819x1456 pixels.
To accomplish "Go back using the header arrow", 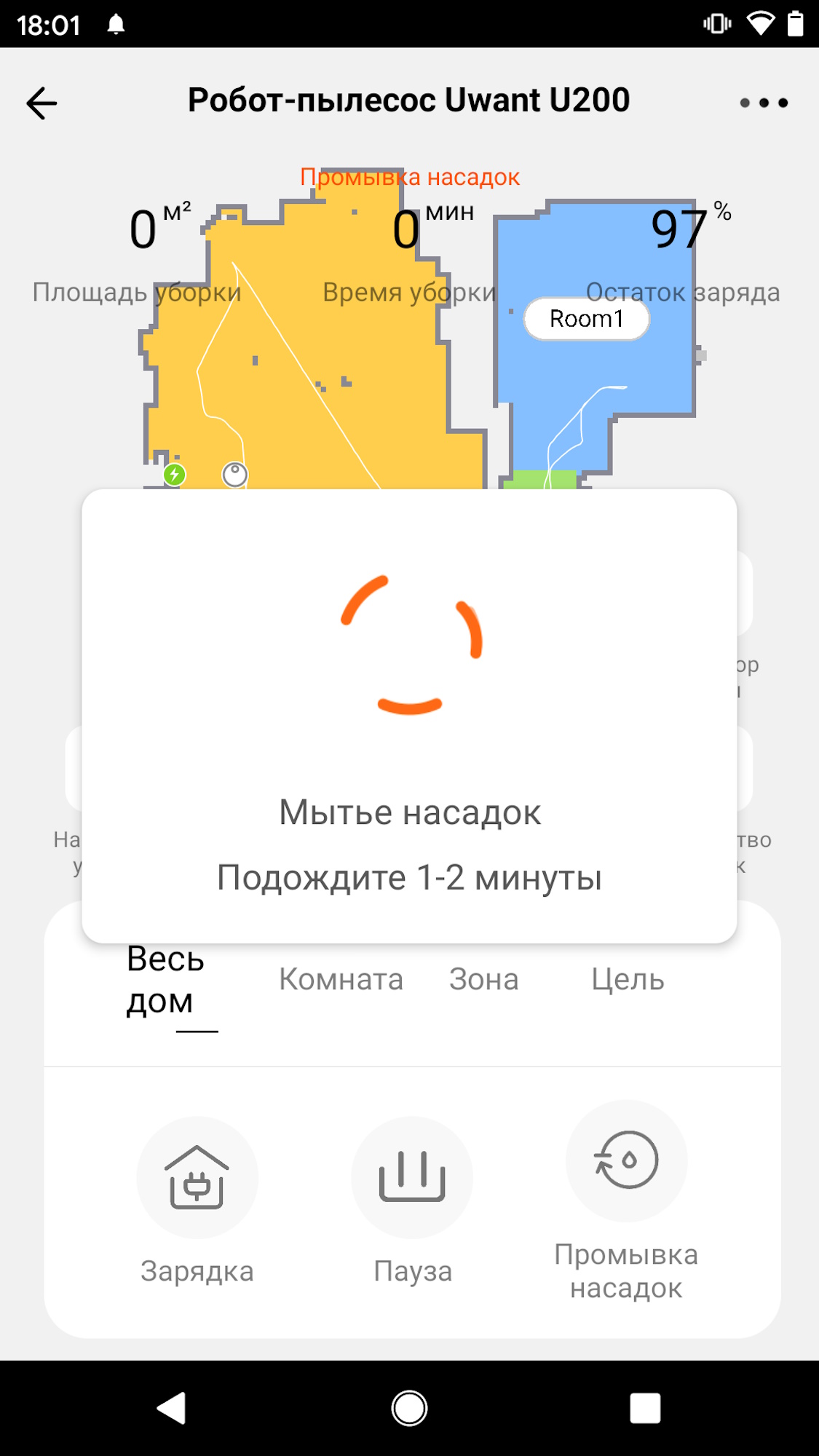I will coord(41,103).
